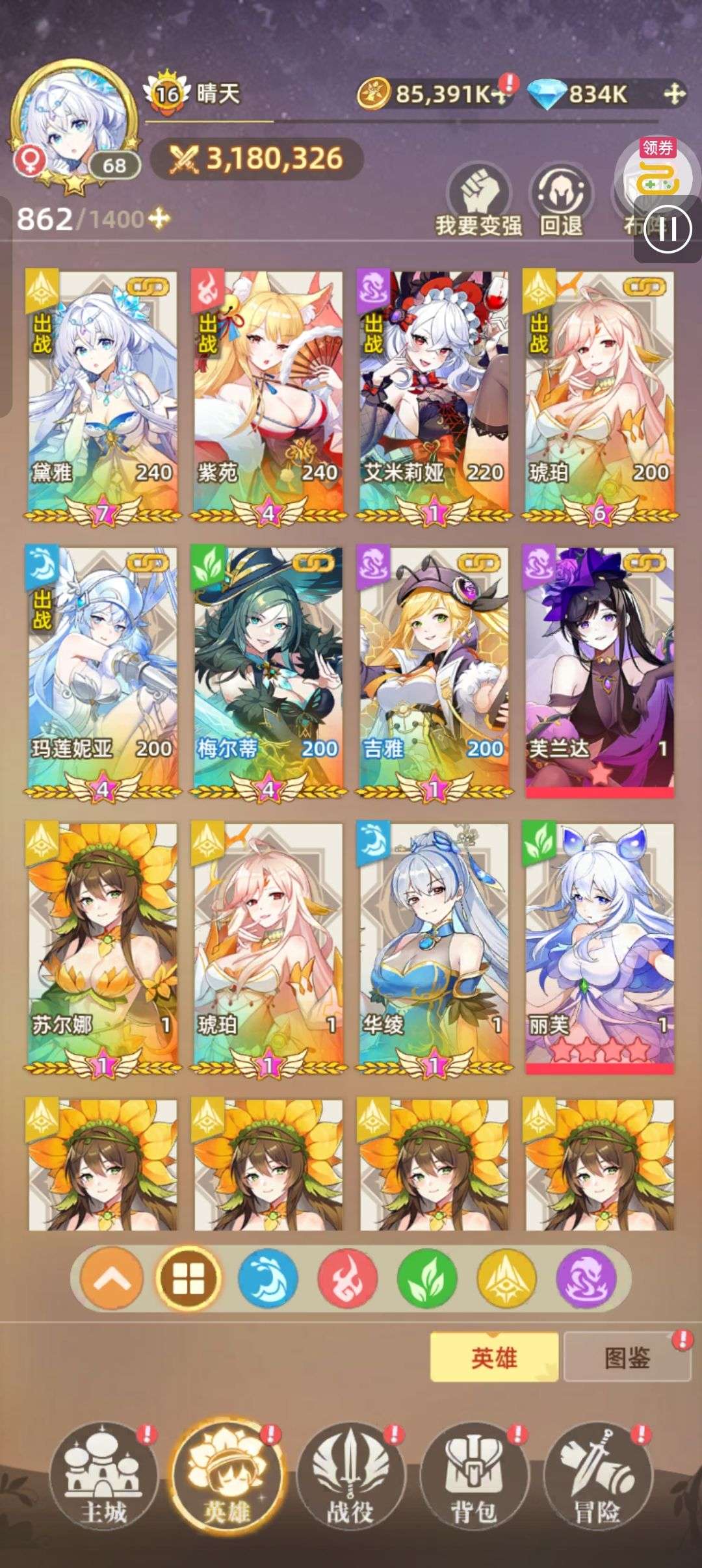Switch to the 图鉴 tab
The image size is (702, 1568).
click(627, 1357)
